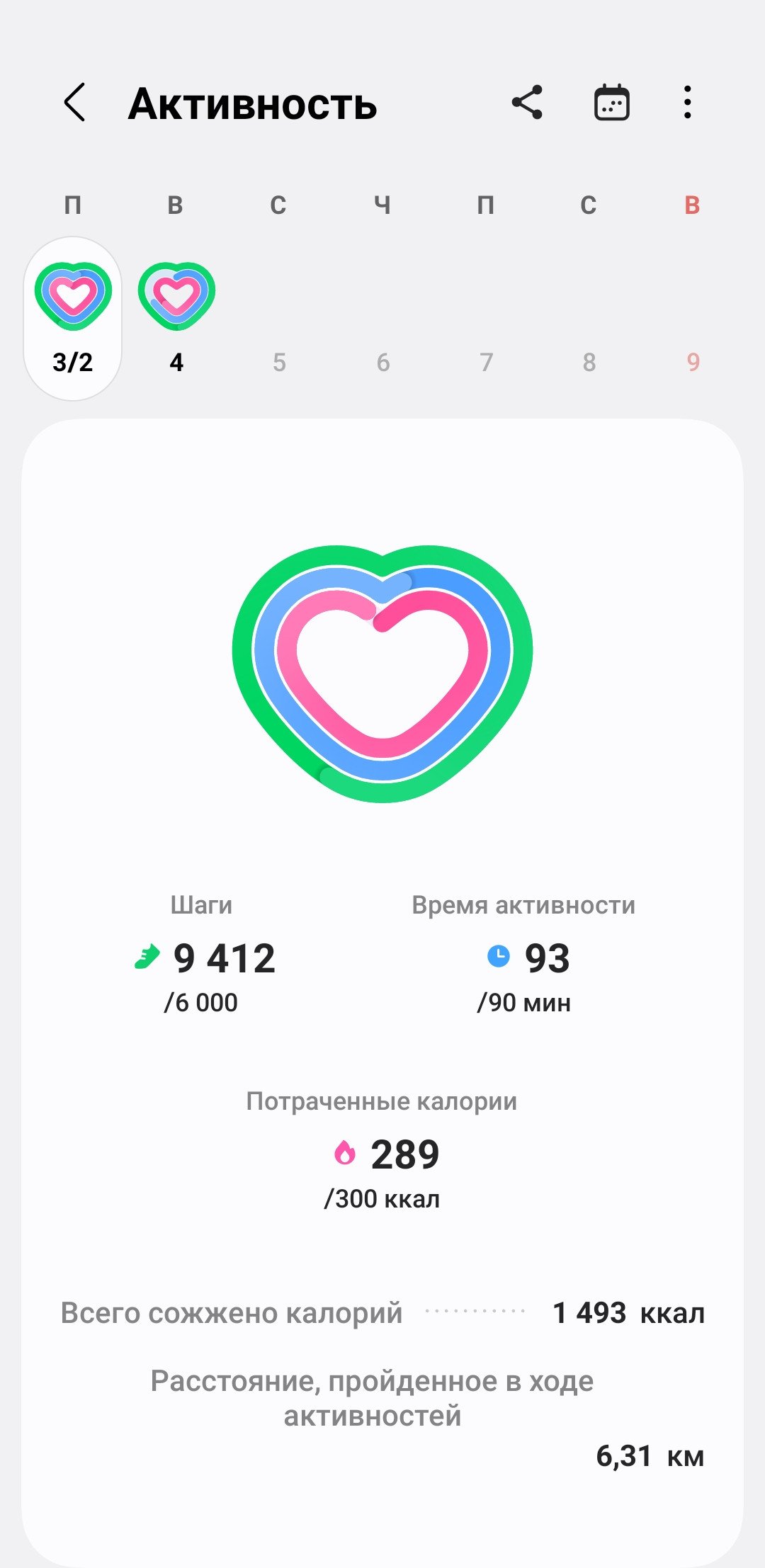Open the three-dot overflow menu
Image resolution: width=765 pixels, height=1568 pixels.
point(687,103)
